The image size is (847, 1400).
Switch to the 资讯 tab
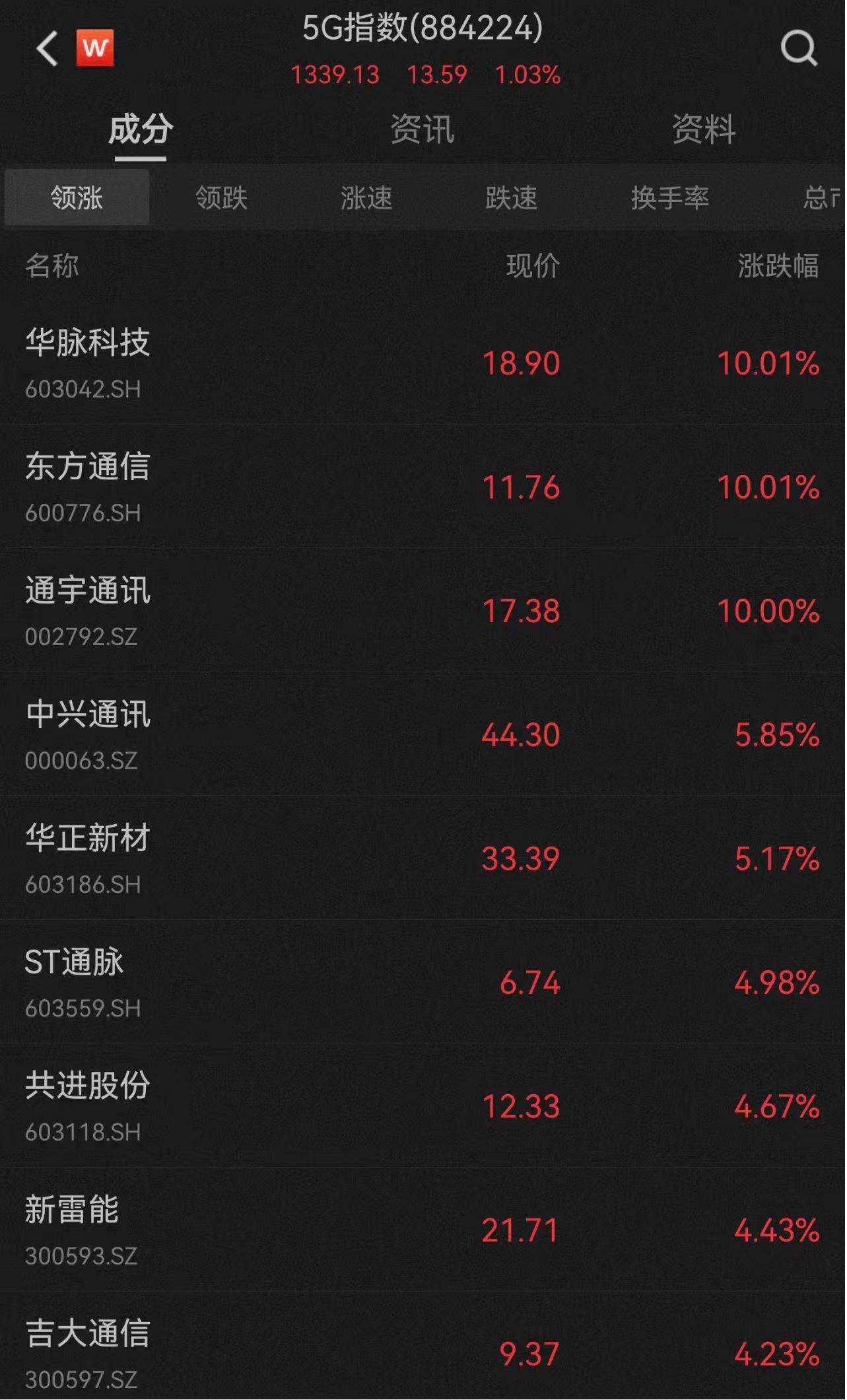point(423,129)
